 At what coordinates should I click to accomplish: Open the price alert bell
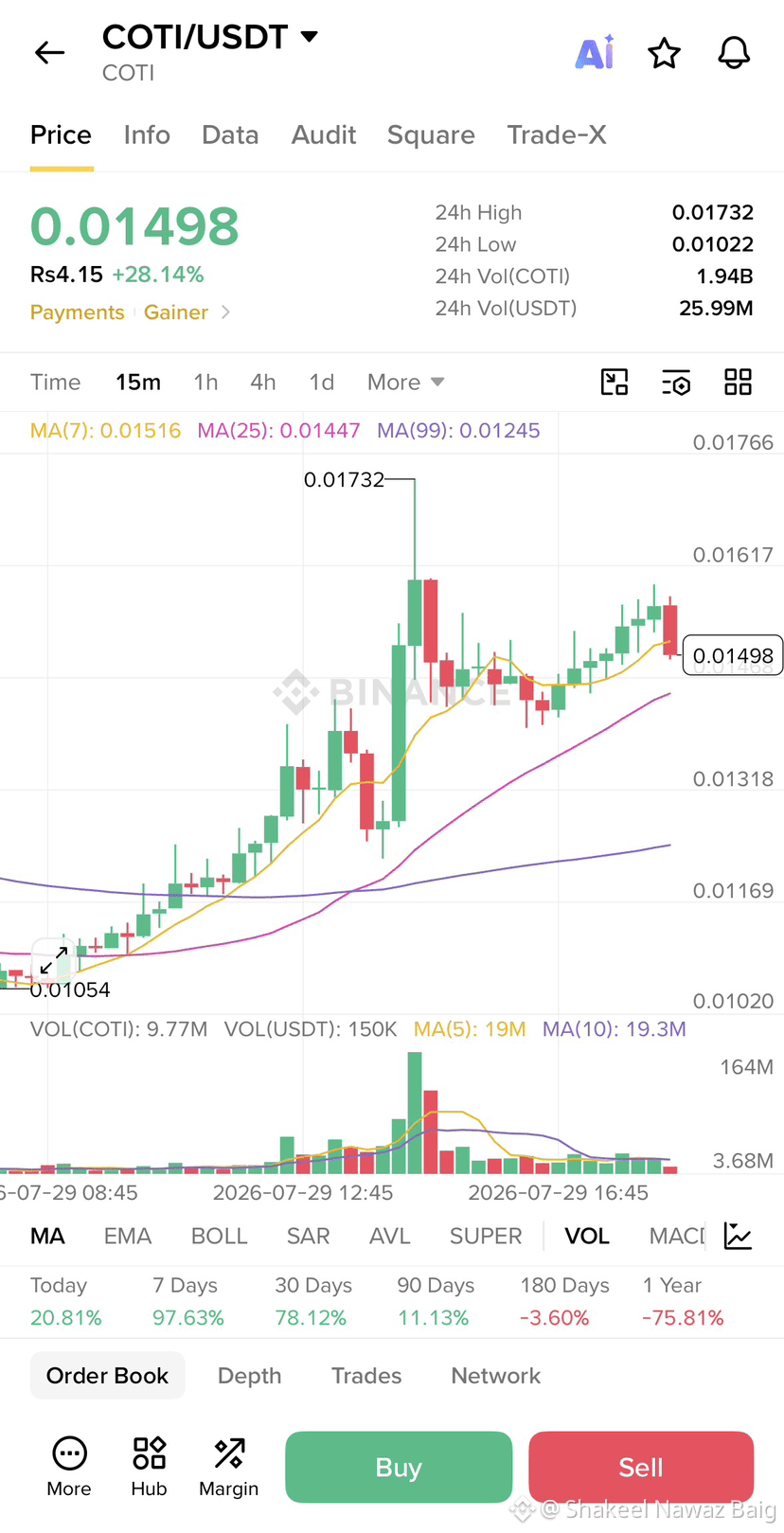(734, 53)
